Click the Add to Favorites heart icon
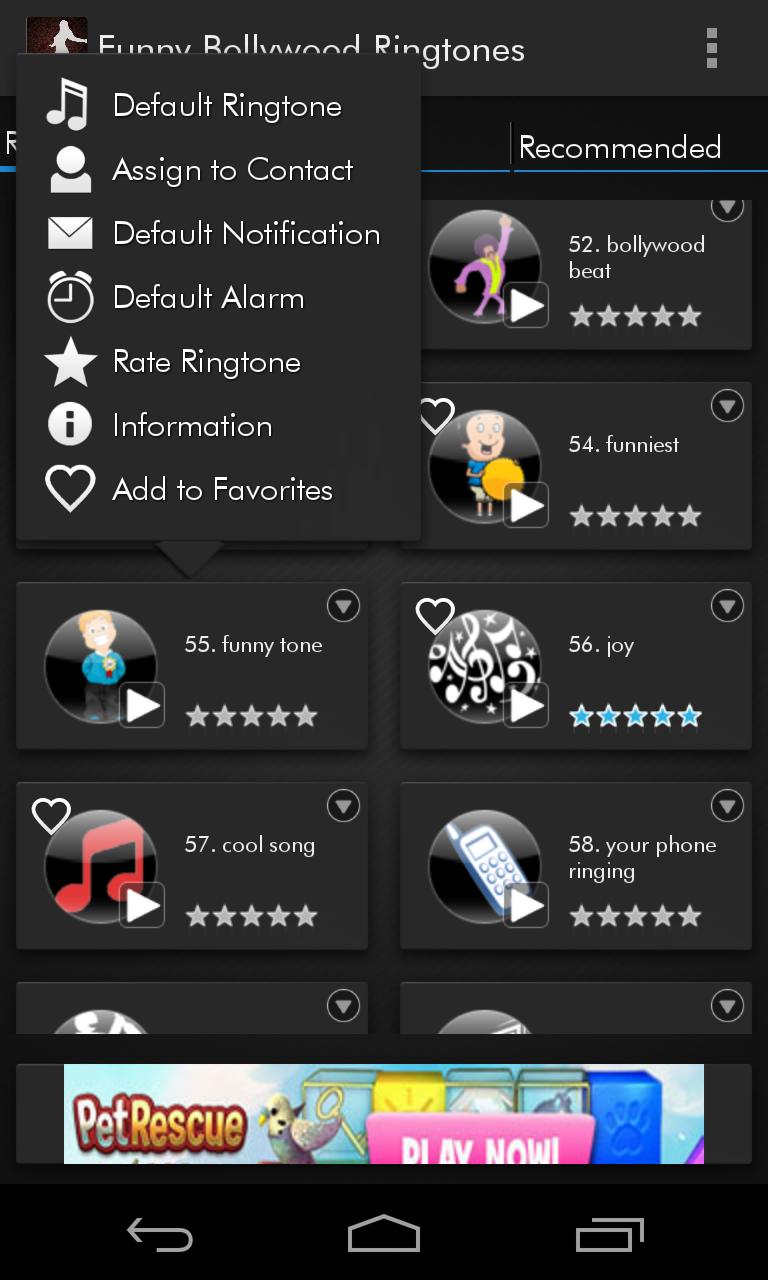This screenshot has width=768, height=1280. (x=69, y=489)
